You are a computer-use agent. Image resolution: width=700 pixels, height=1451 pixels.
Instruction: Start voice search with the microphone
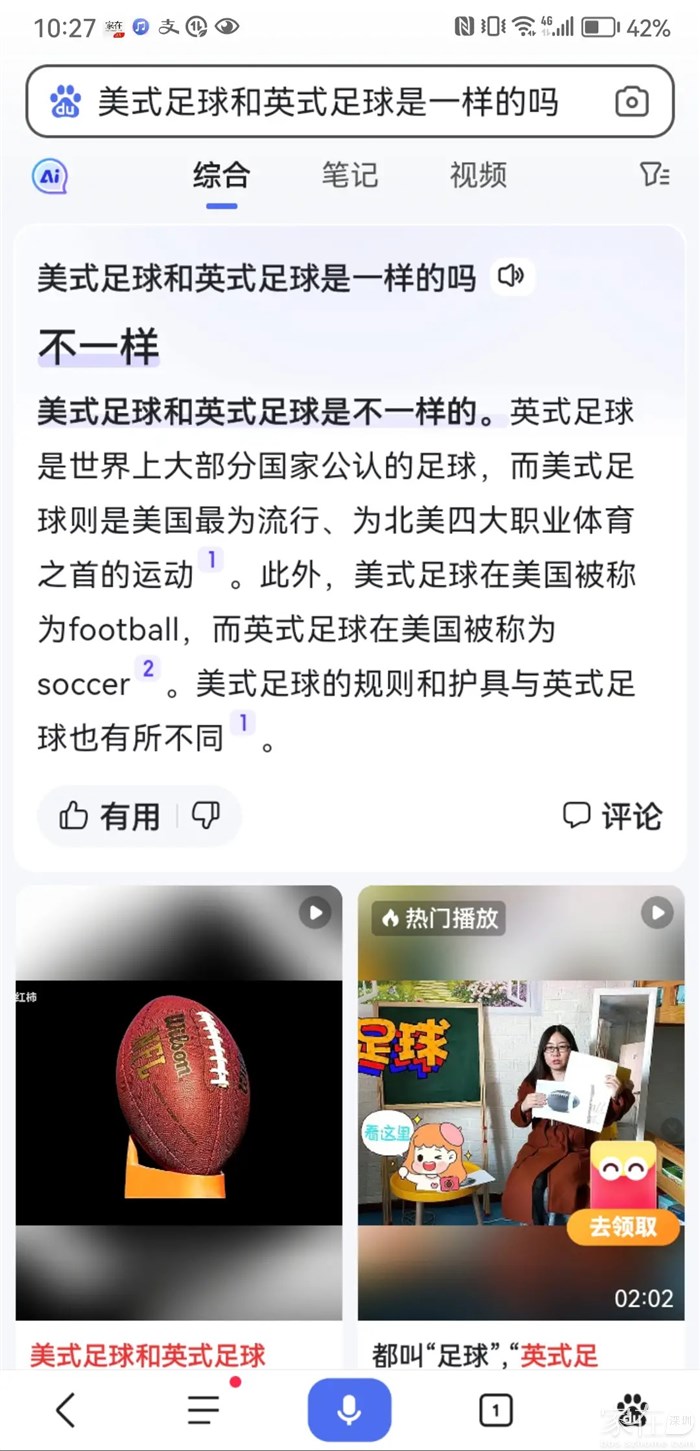click(x=349, y=1410)
